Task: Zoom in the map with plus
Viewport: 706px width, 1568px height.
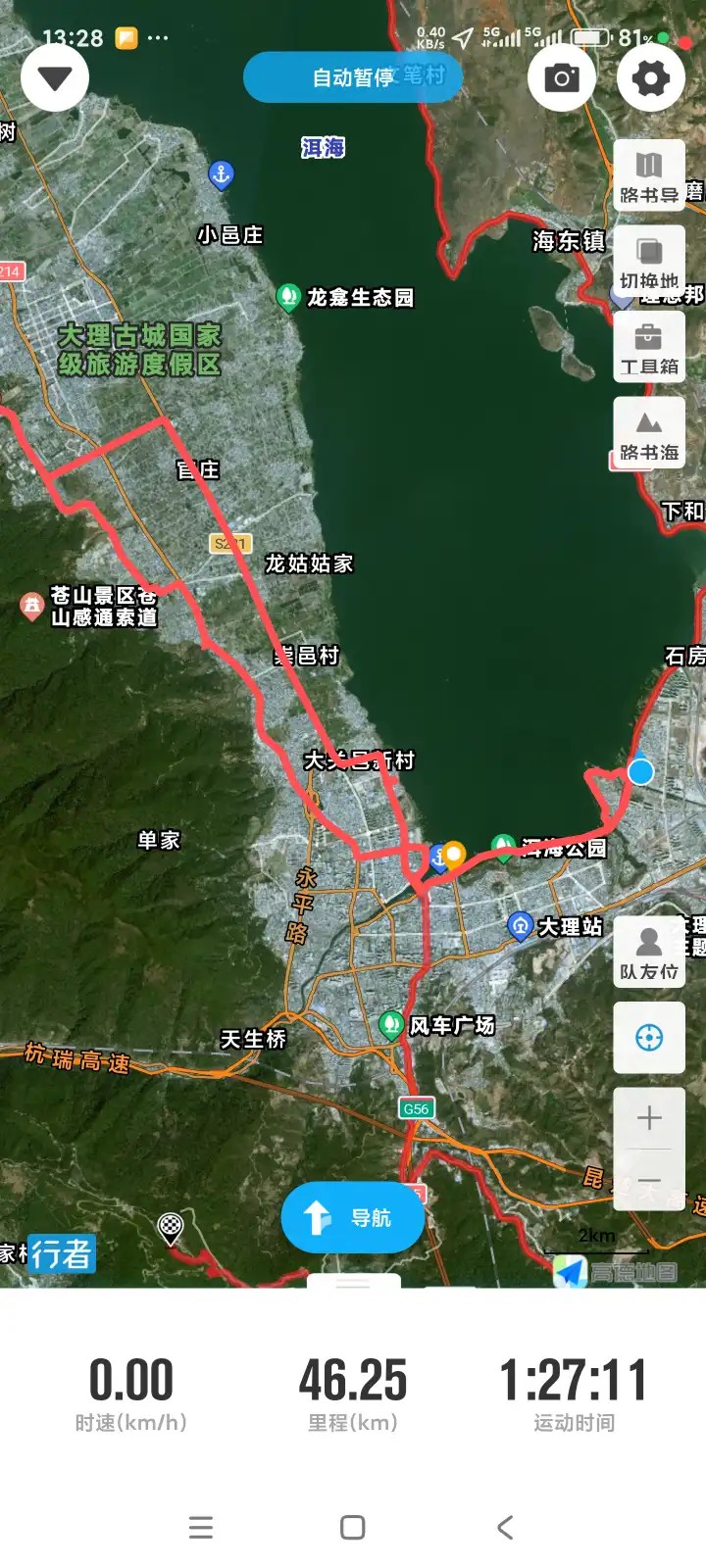Action: [x=649, y=1118]
